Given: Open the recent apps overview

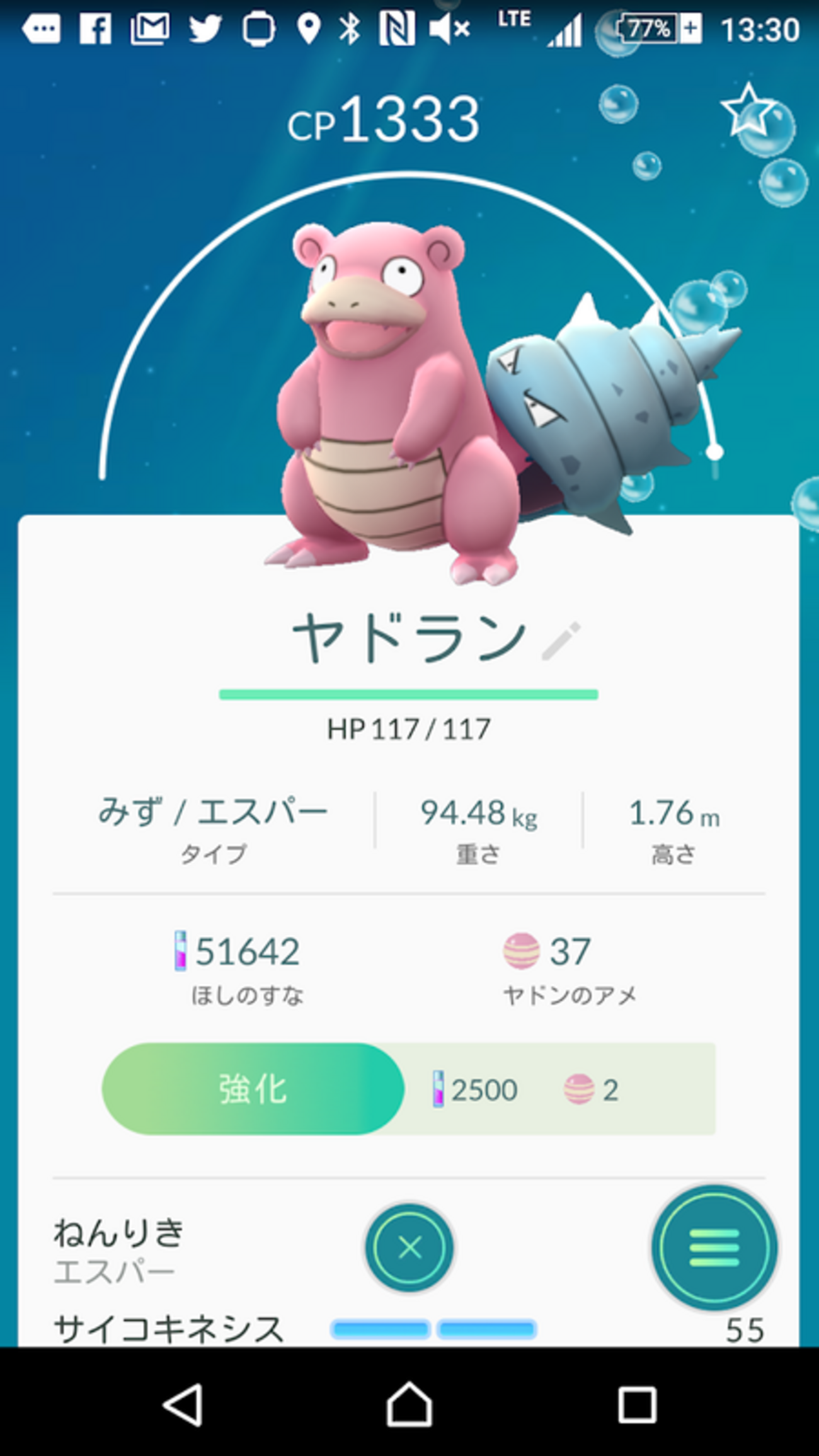Looking at the screenshot, I should point(637,1405).
